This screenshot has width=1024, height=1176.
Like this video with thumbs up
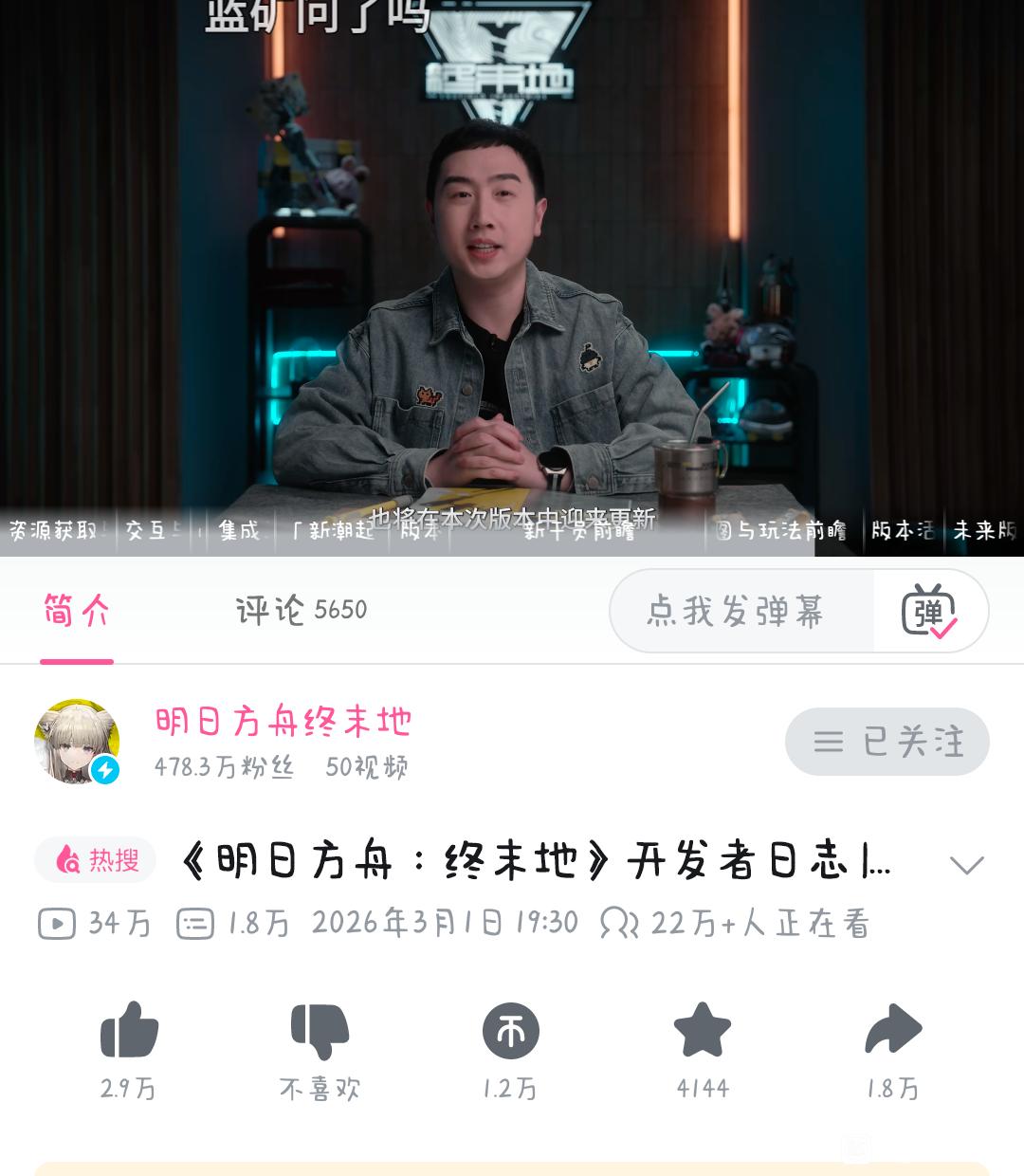tap(129, 1031)
